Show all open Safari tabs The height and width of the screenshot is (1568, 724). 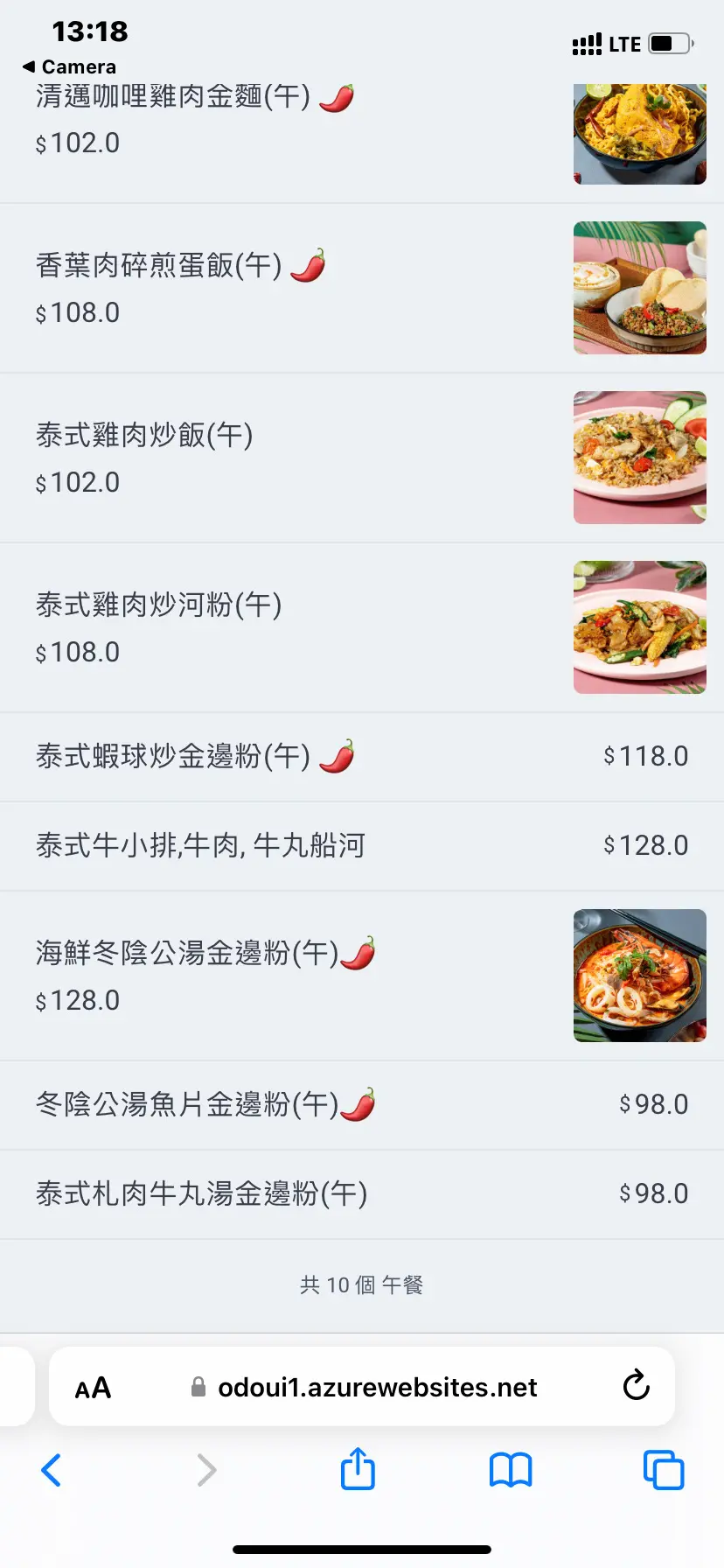[x=664, y=1470]
